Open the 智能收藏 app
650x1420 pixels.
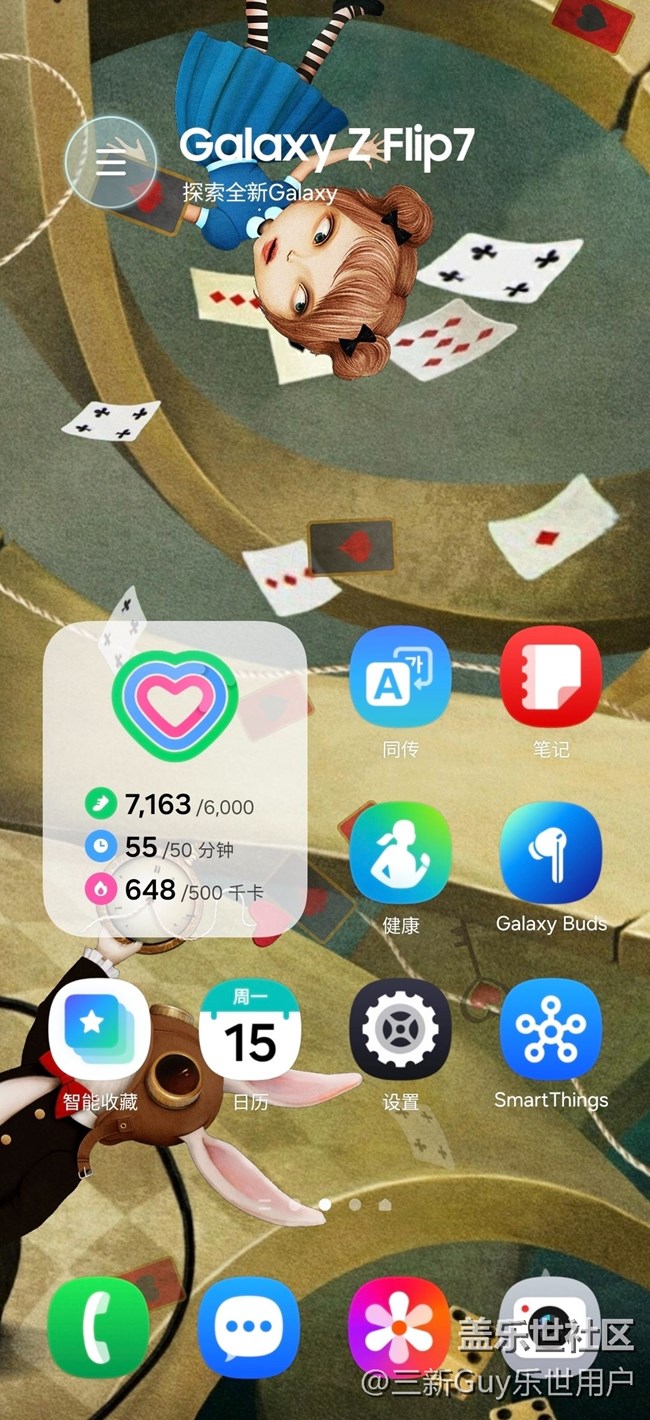(x=100, y=1029)
